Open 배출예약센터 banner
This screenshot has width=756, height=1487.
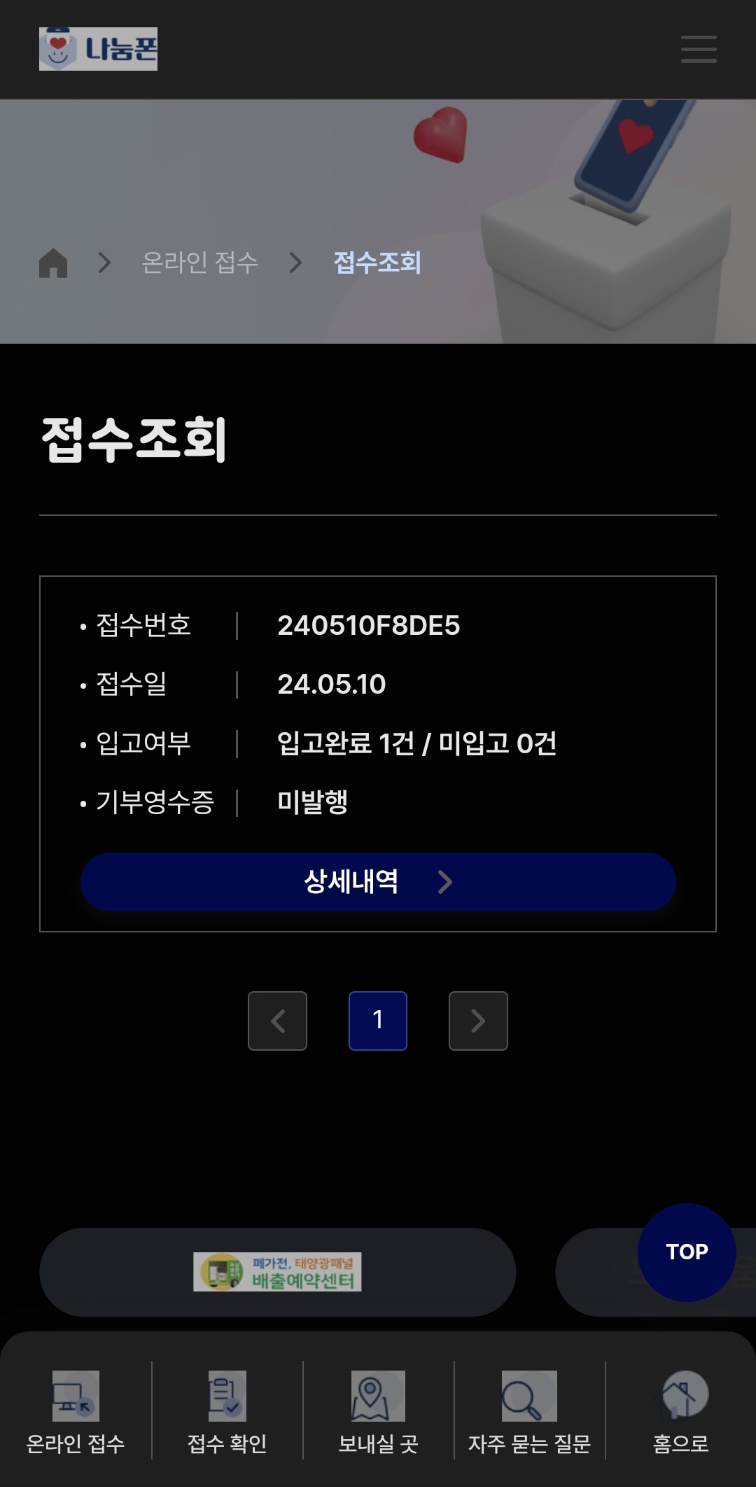[277, 1272]
